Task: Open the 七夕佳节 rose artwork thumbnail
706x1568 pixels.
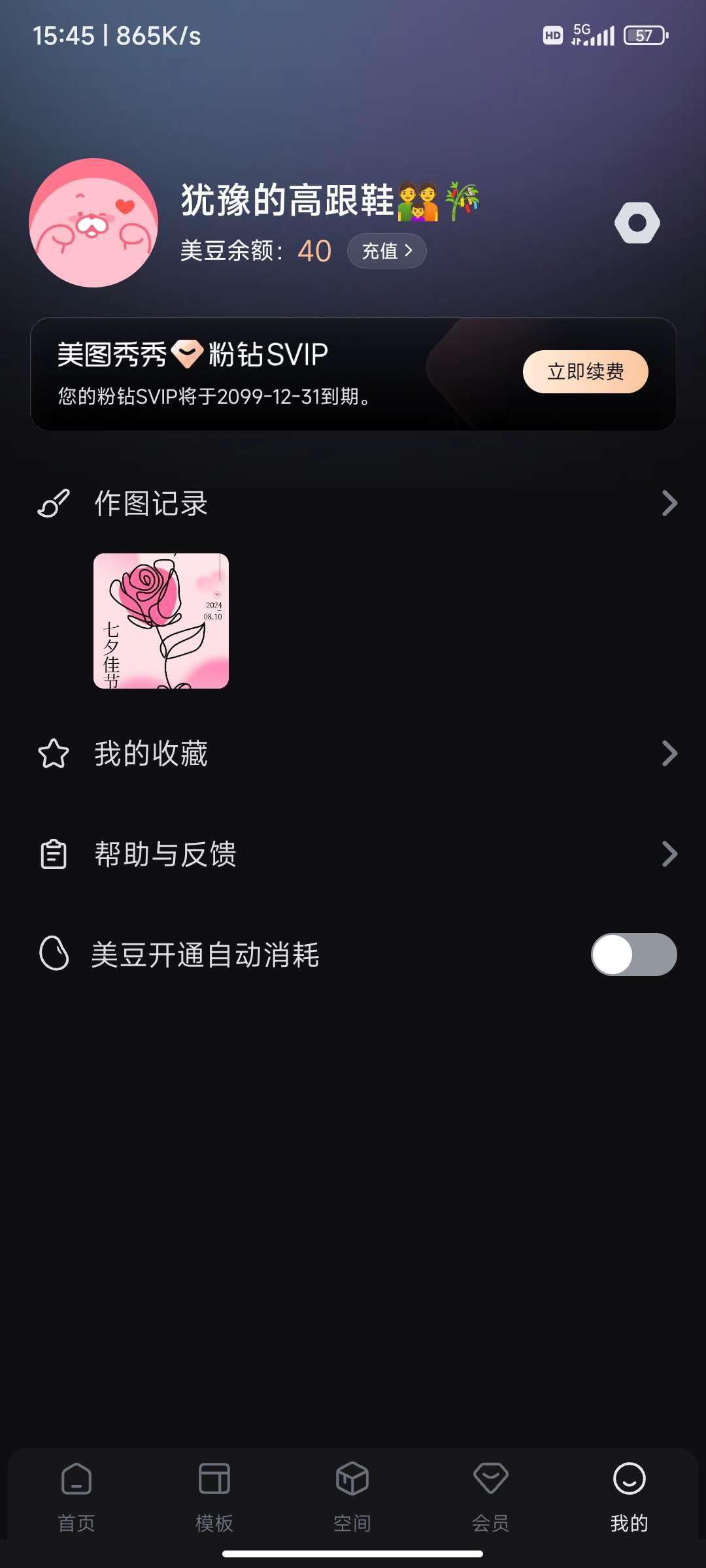Action: tap(161, 621)
